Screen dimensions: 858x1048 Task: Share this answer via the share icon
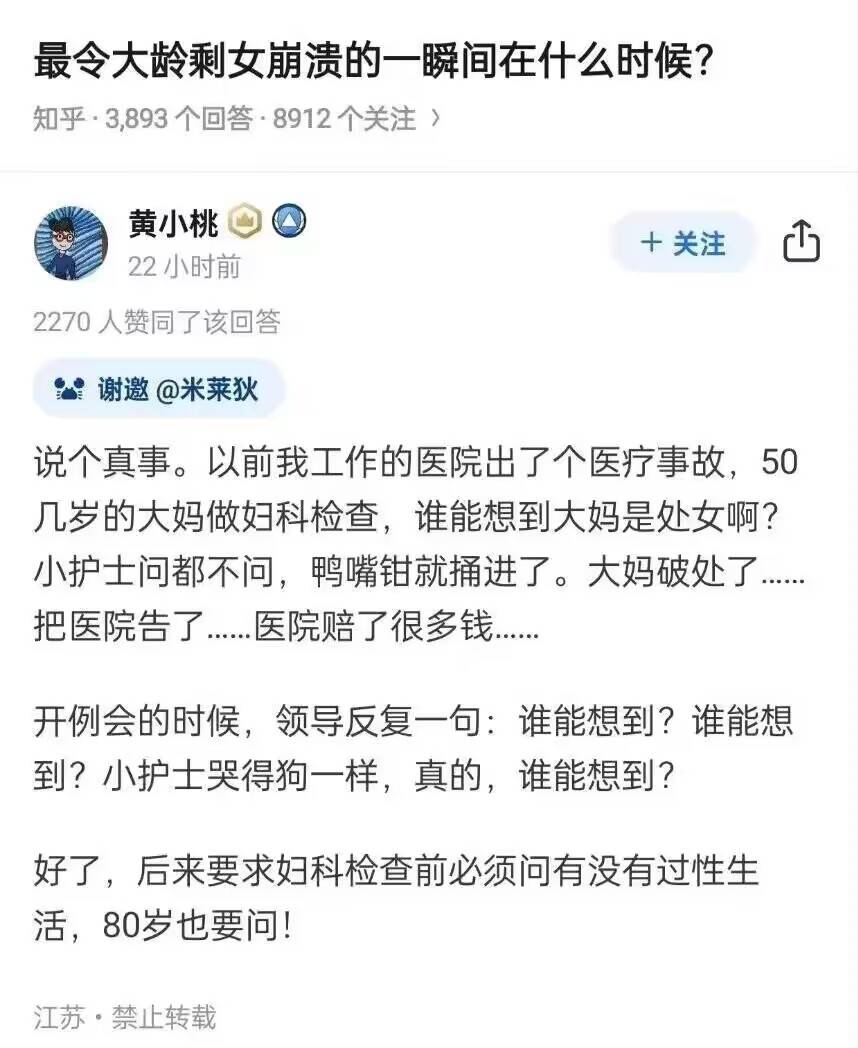point(801,242)
